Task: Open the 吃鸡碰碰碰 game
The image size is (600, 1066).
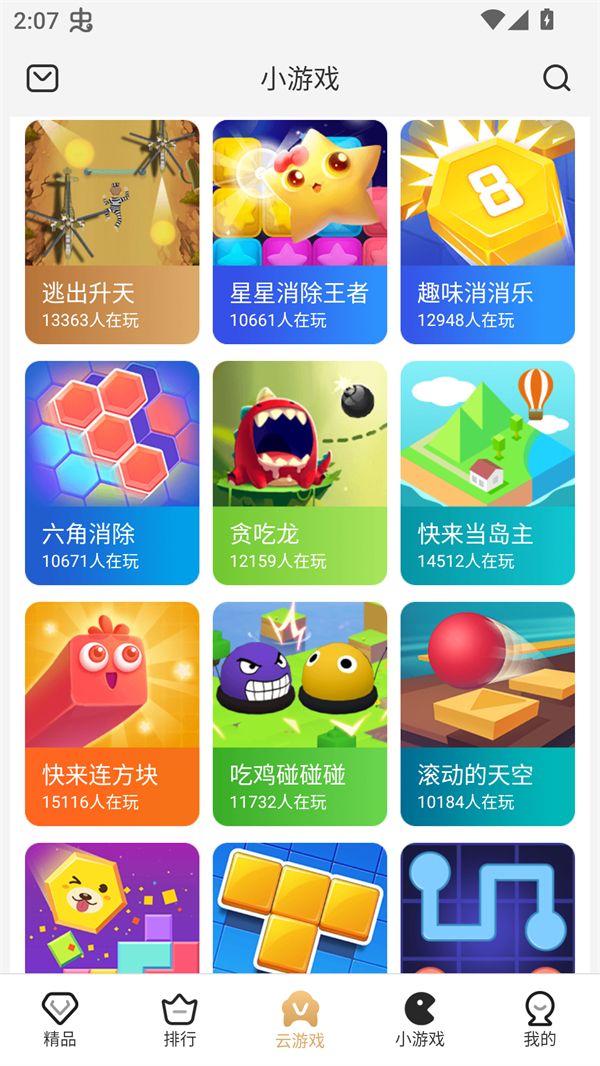Action: coord(300,714)
